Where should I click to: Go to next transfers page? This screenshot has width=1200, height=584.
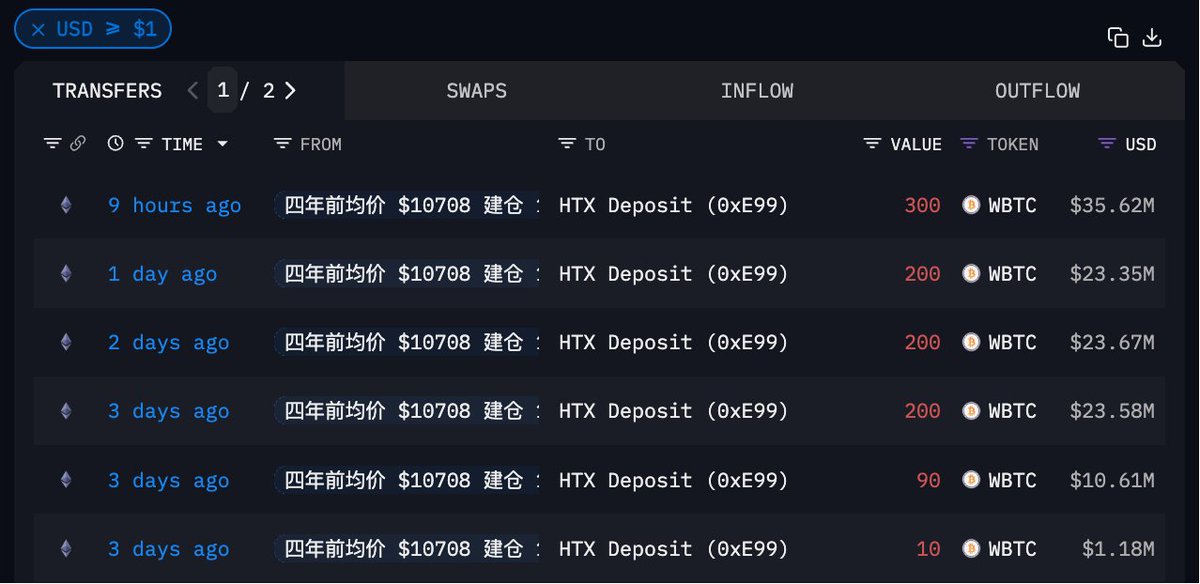click(x=290, y=91)
